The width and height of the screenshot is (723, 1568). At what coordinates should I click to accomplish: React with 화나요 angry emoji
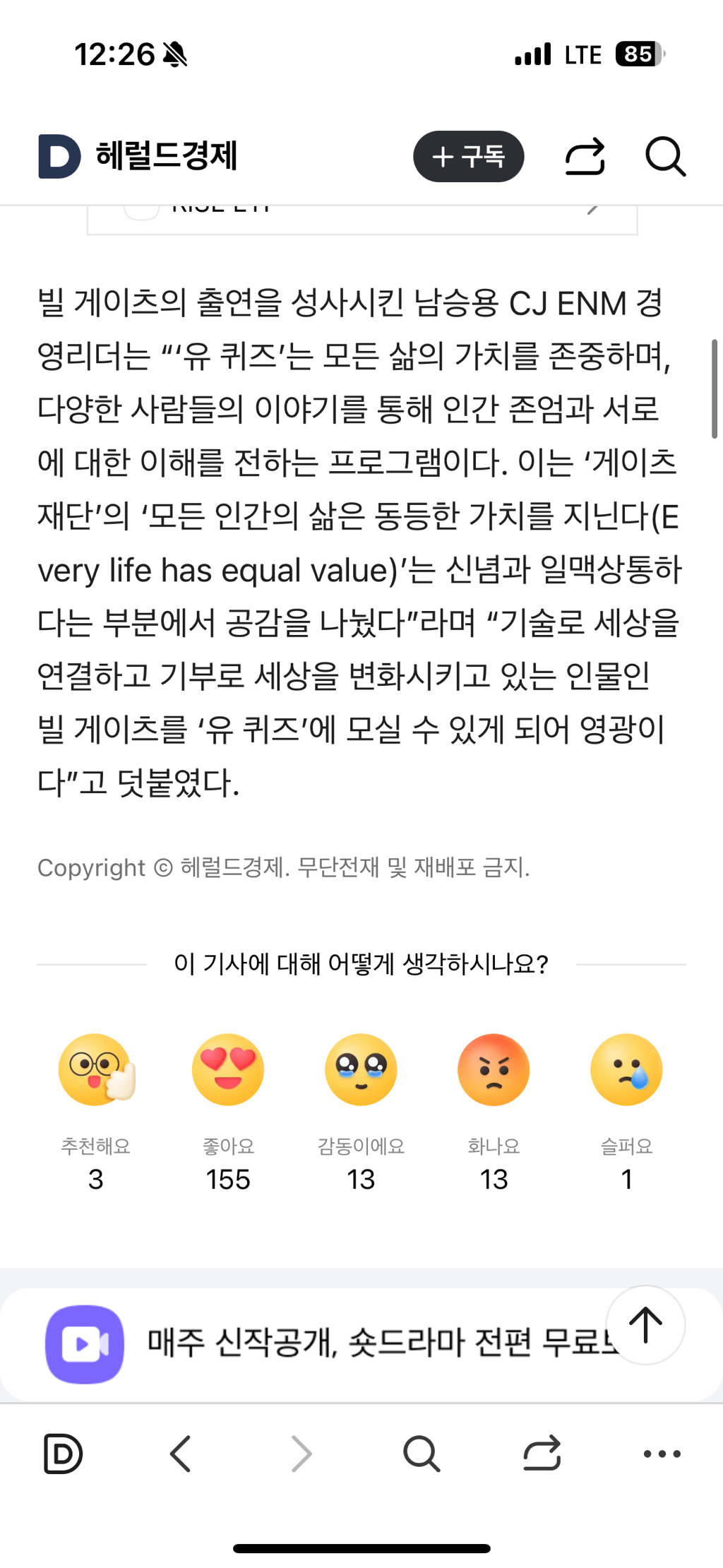494,1070
